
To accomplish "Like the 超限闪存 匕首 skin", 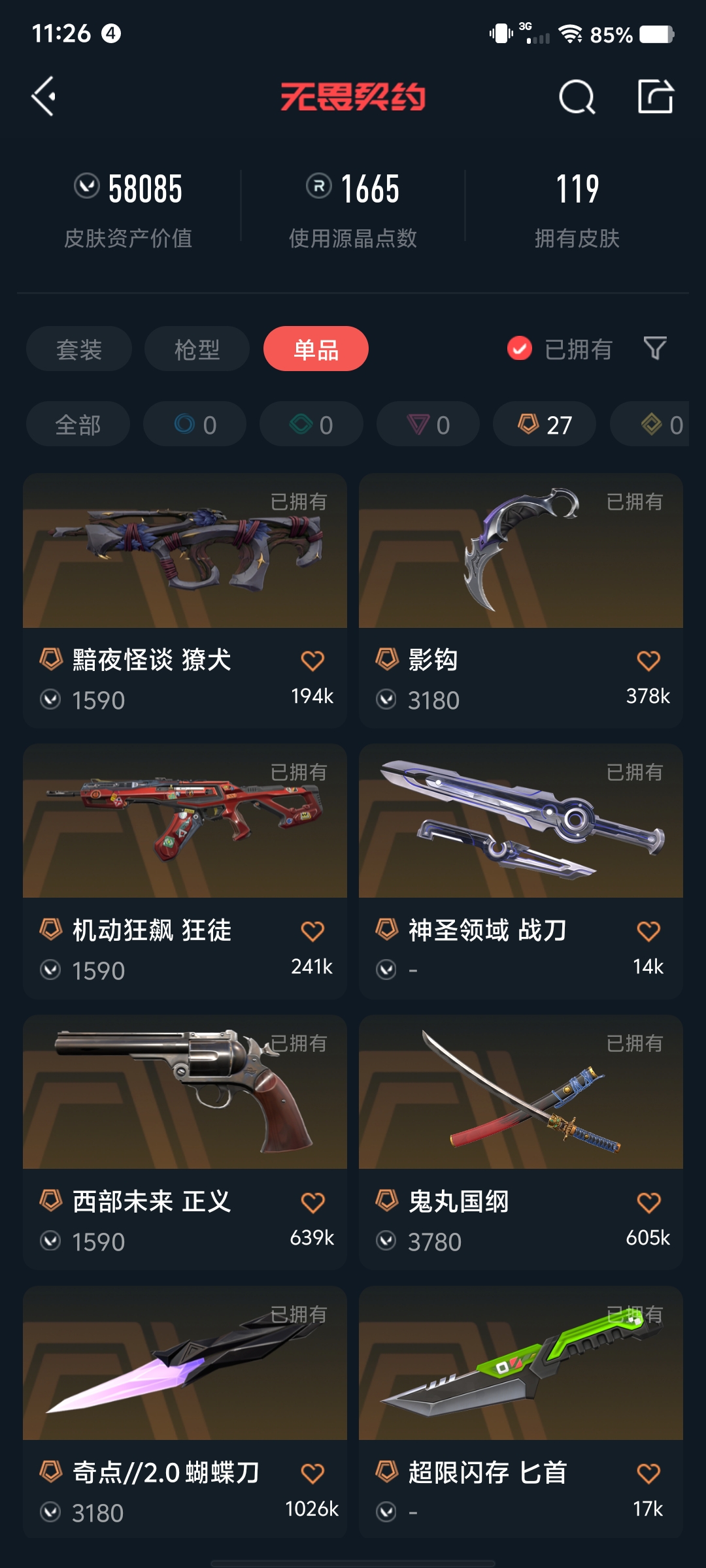I will [x=648, y=1473].
